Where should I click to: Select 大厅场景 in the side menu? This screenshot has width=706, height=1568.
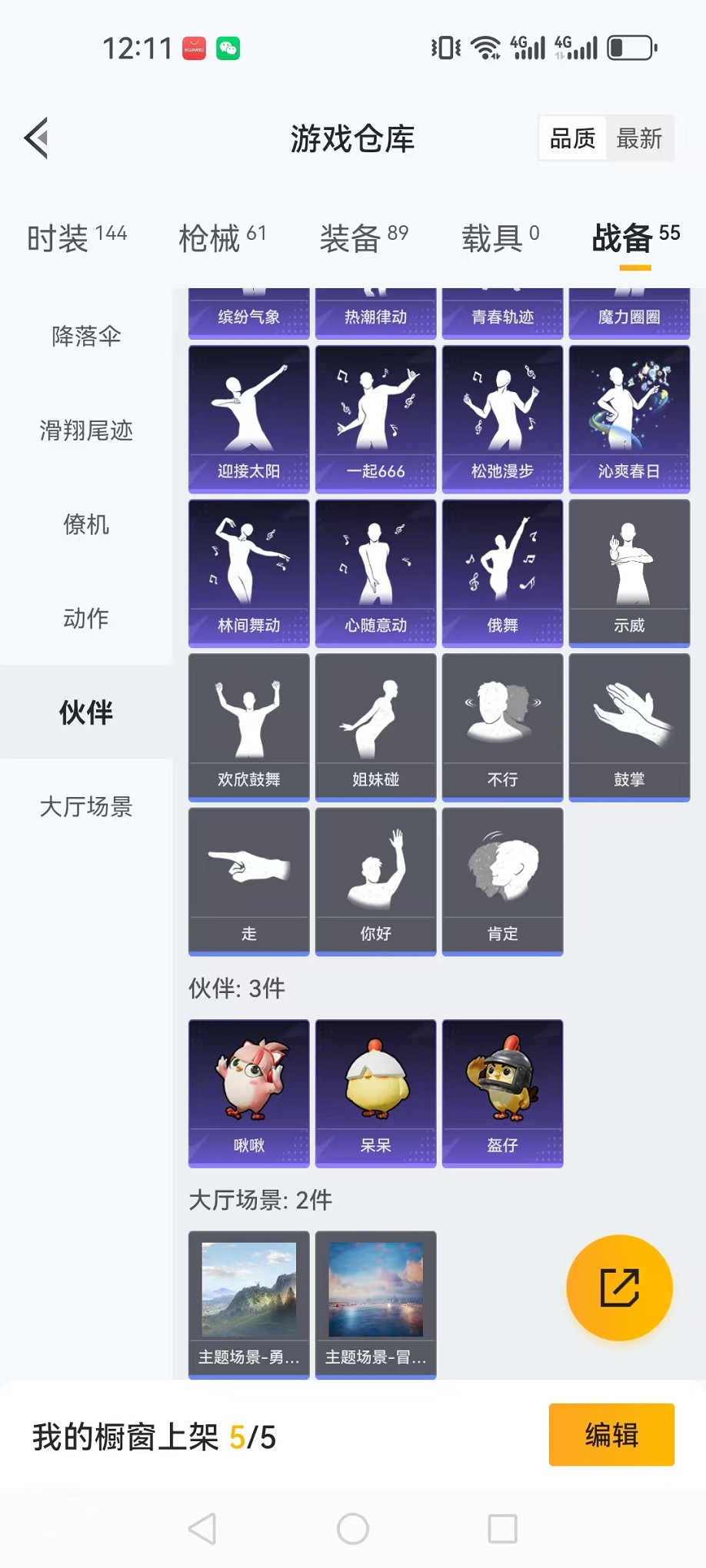86,806
